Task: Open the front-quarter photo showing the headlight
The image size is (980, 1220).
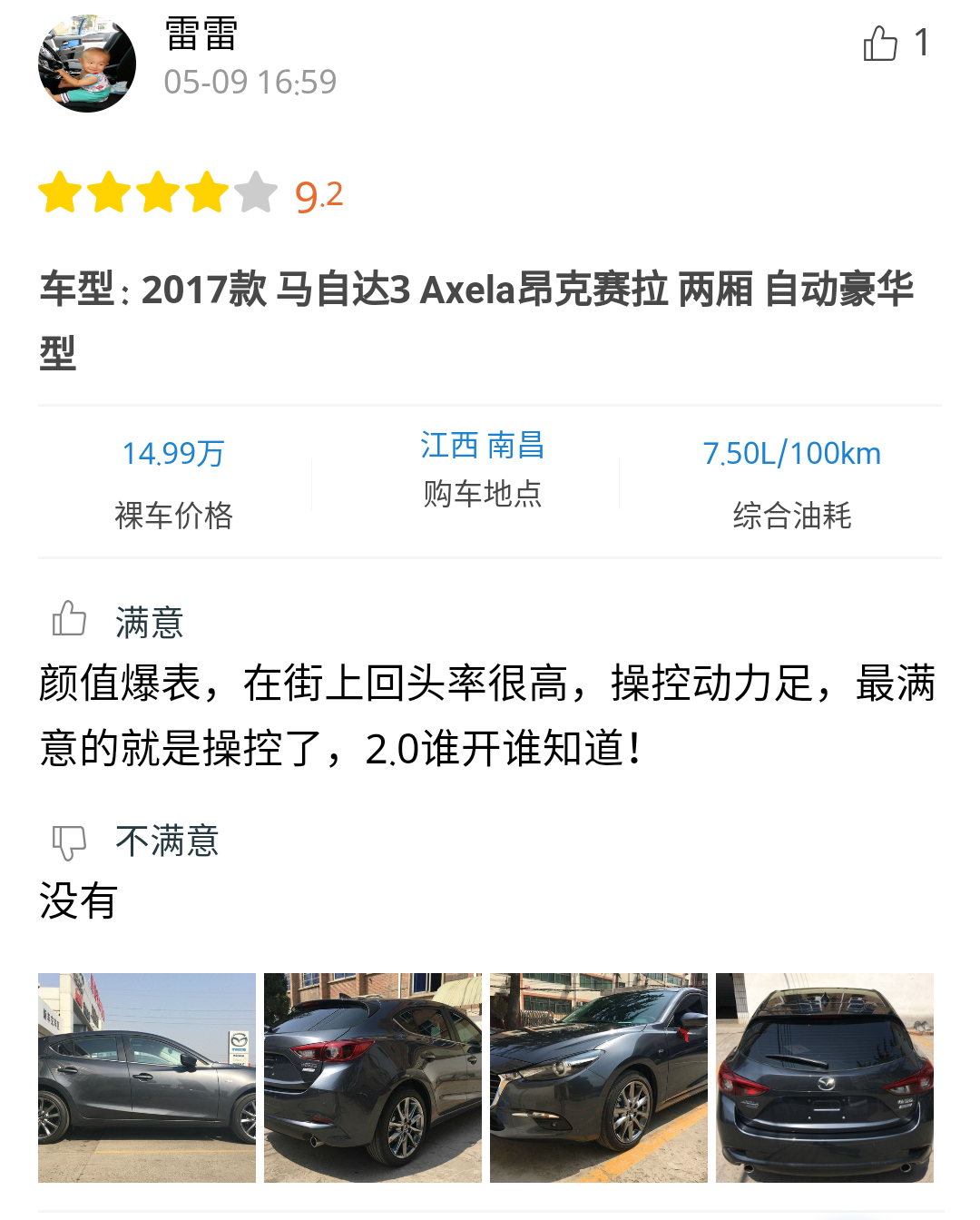Action: pyautogui.click(x=599, y=1077)
